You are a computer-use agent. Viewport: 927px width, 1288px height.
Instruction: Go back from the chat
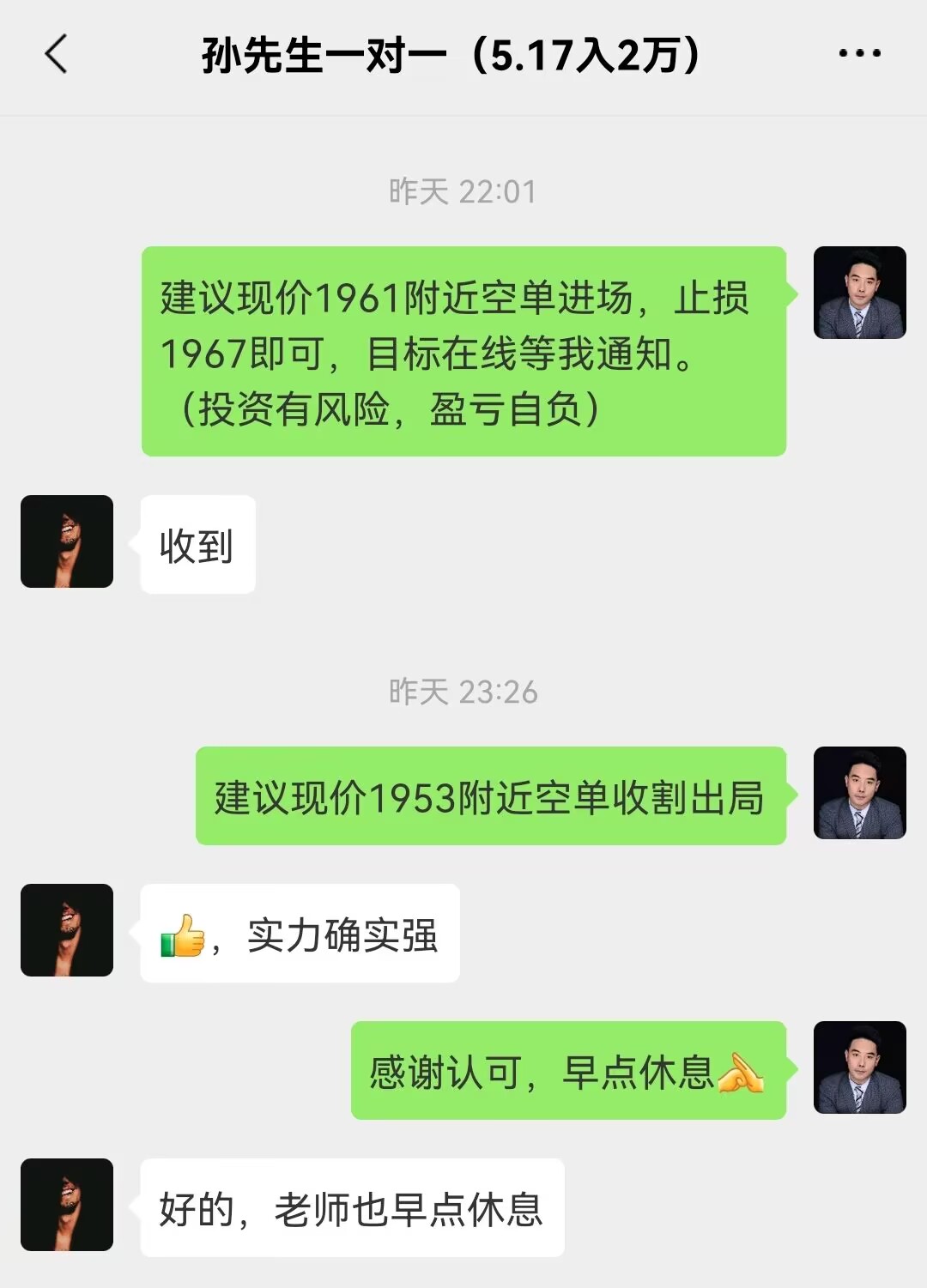[56, 54]
